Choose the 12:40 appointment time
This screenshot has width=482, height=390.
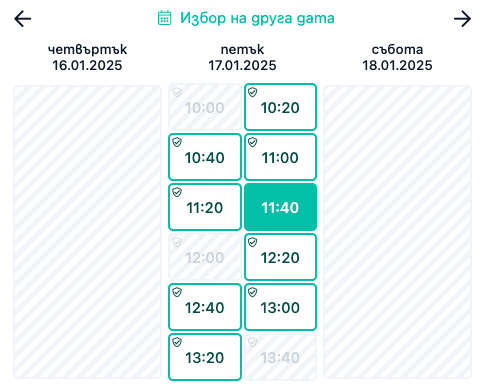pos(205,307)
